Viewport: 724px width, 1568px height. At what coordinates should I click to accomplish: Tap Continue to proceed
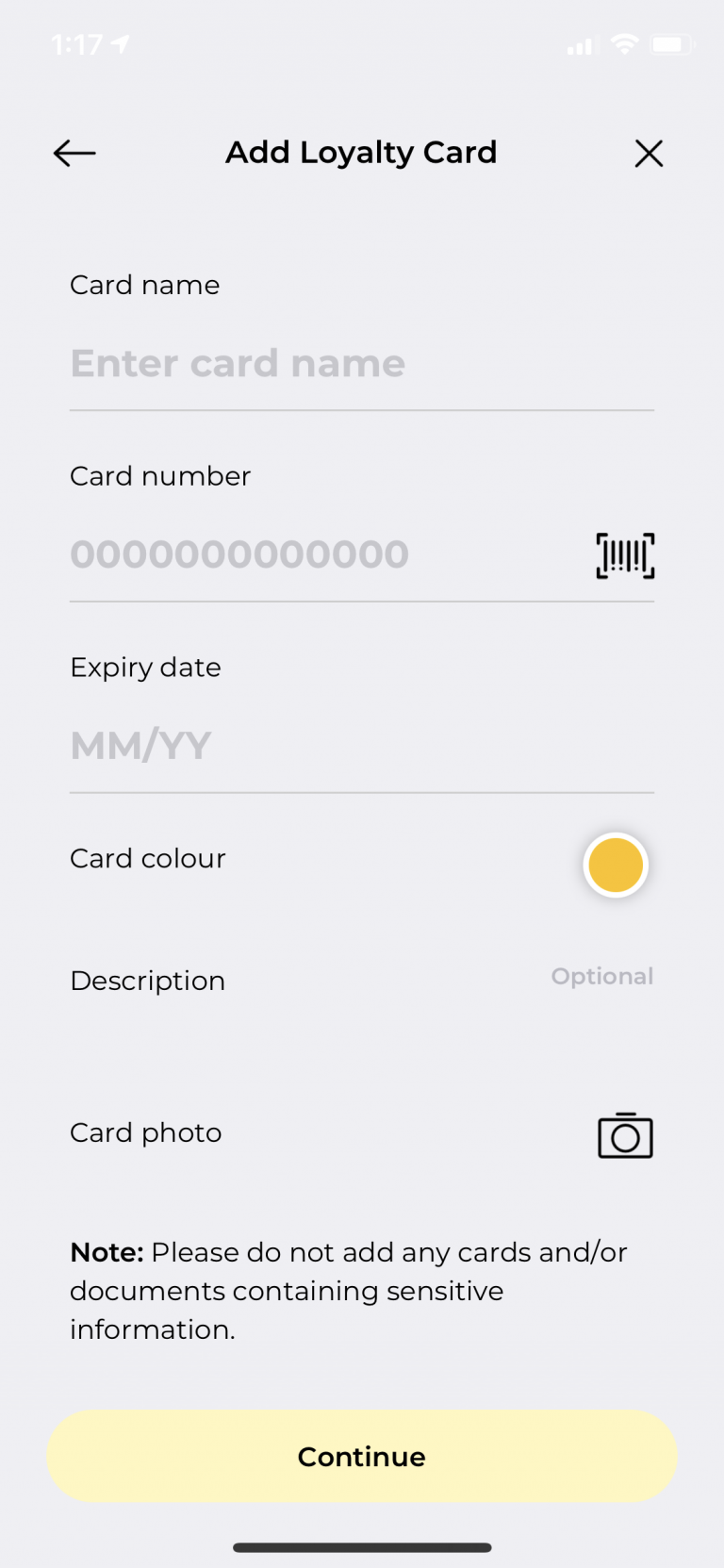pyautogui.click(x=361, y=1457)
